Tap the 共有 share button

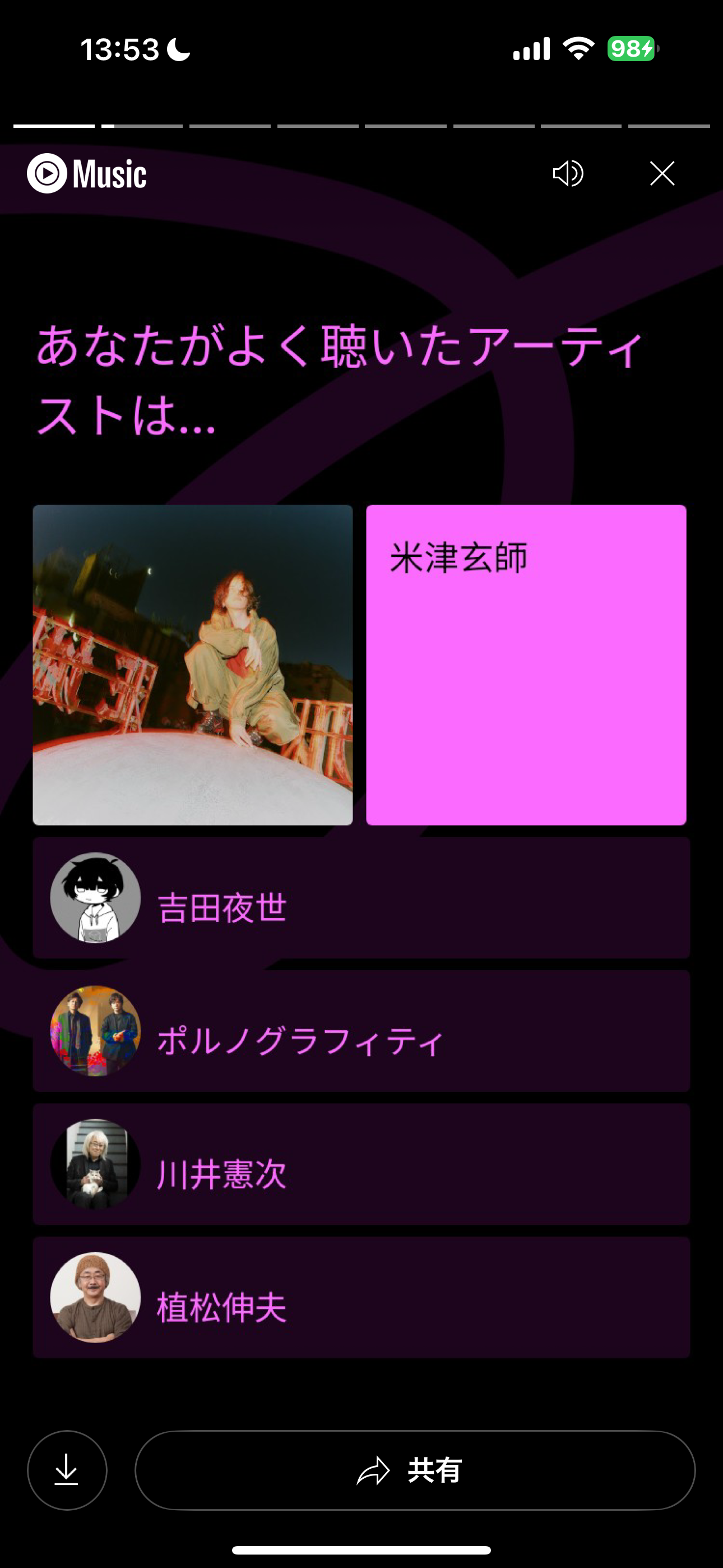[415, 1470]
